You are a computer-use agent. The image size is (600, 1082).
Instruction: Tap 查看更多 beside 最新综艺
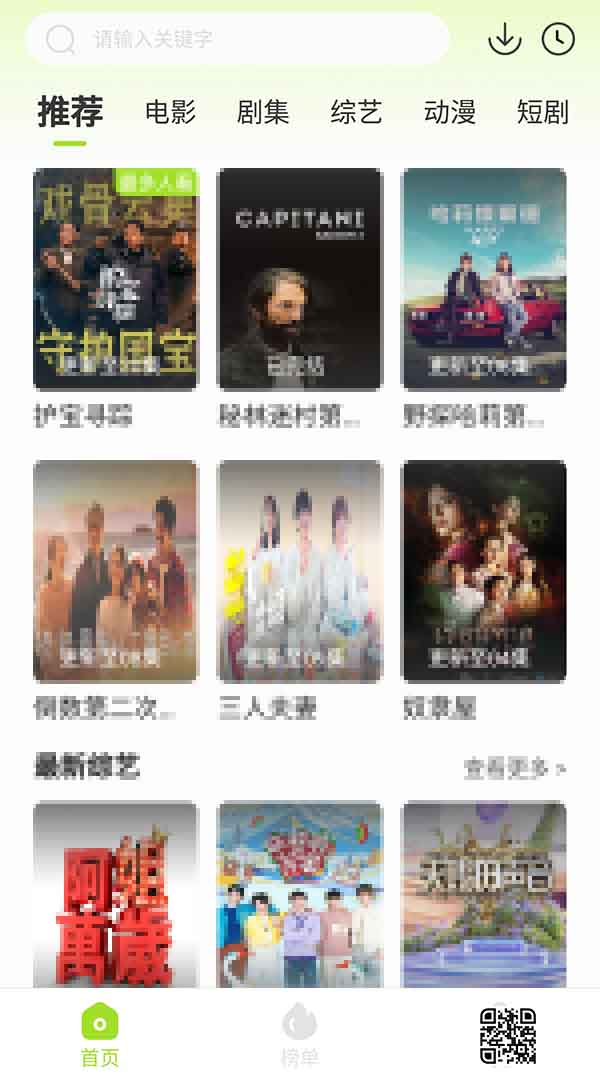(x=515, y=768)
